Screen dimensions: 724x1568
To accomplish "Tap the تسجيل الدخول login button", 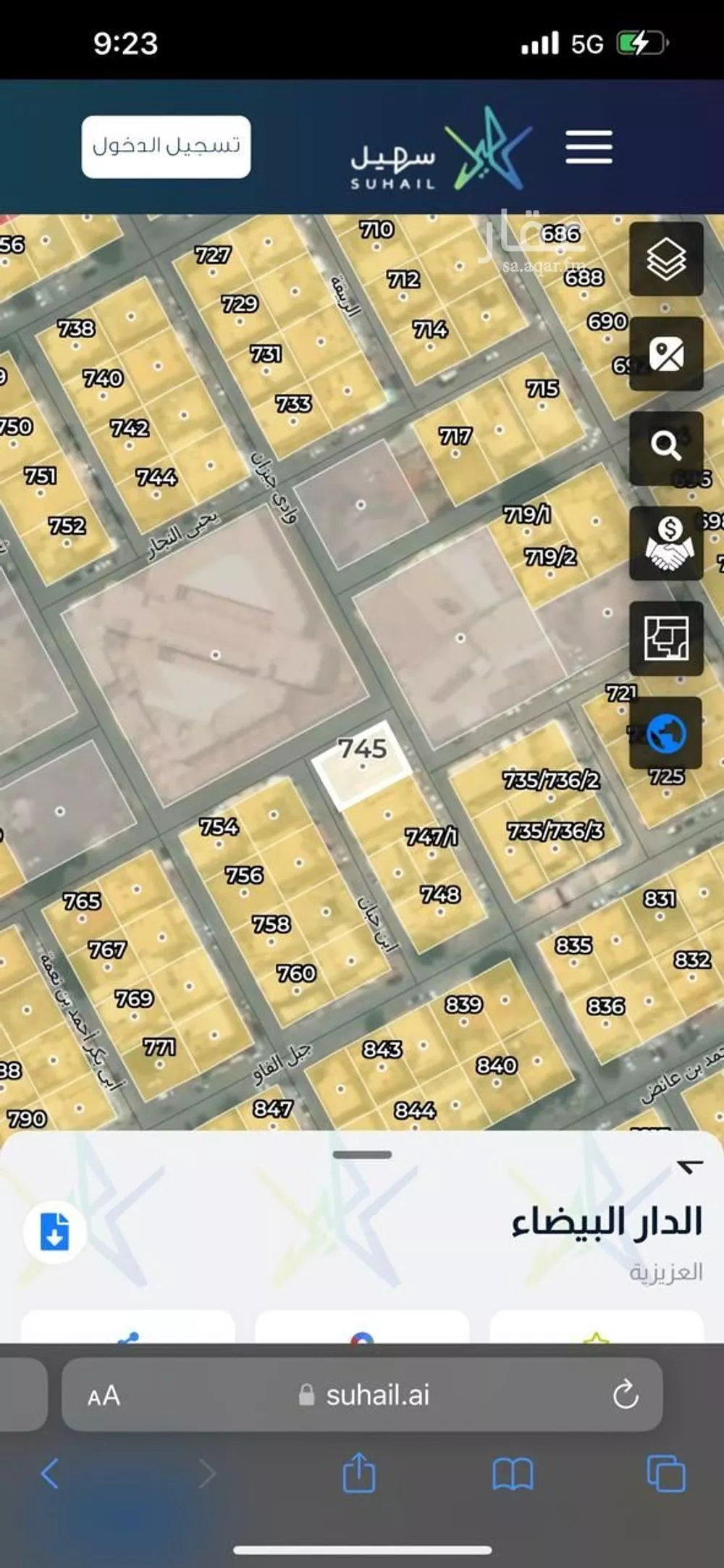I will [166, 146].
